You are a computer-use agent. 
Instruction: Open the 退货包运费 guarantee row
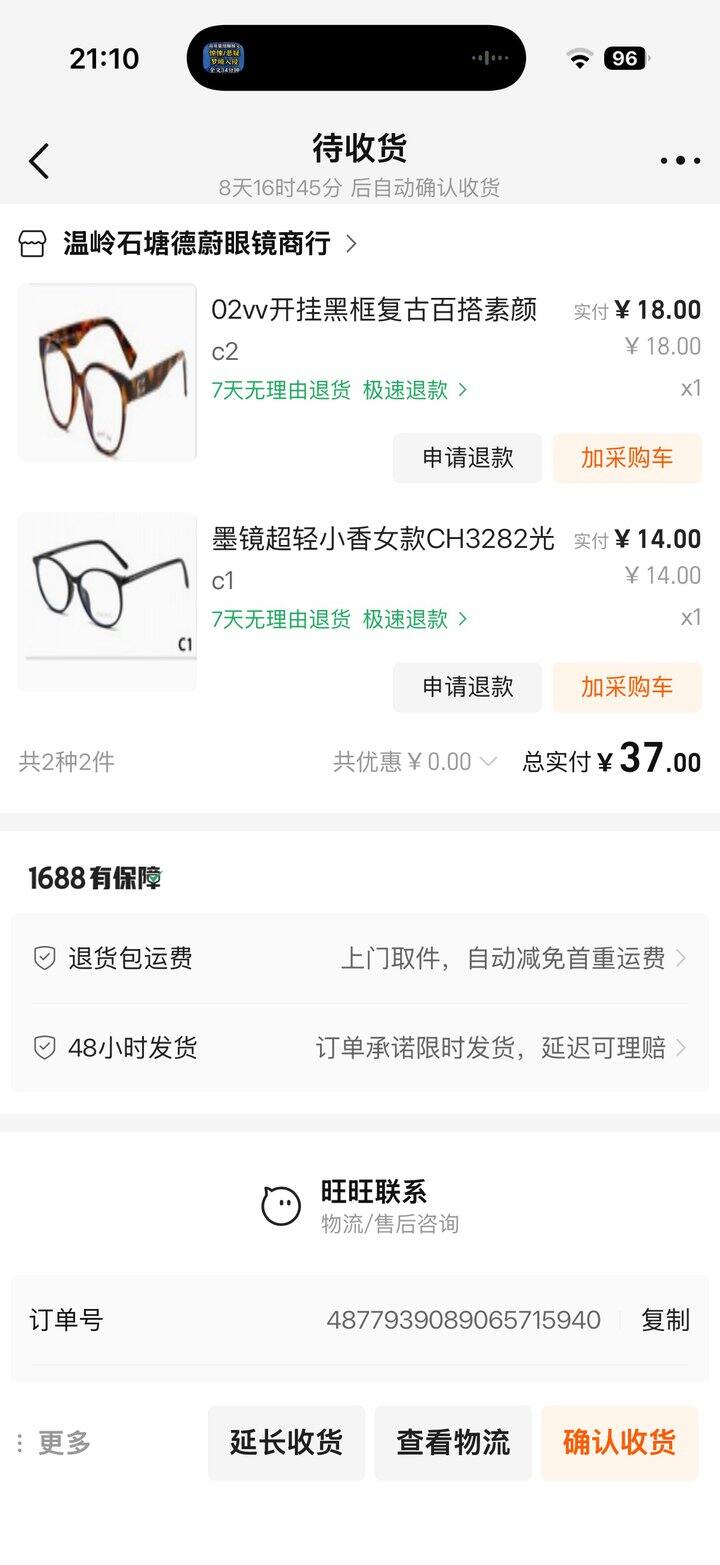pos(360,959)
